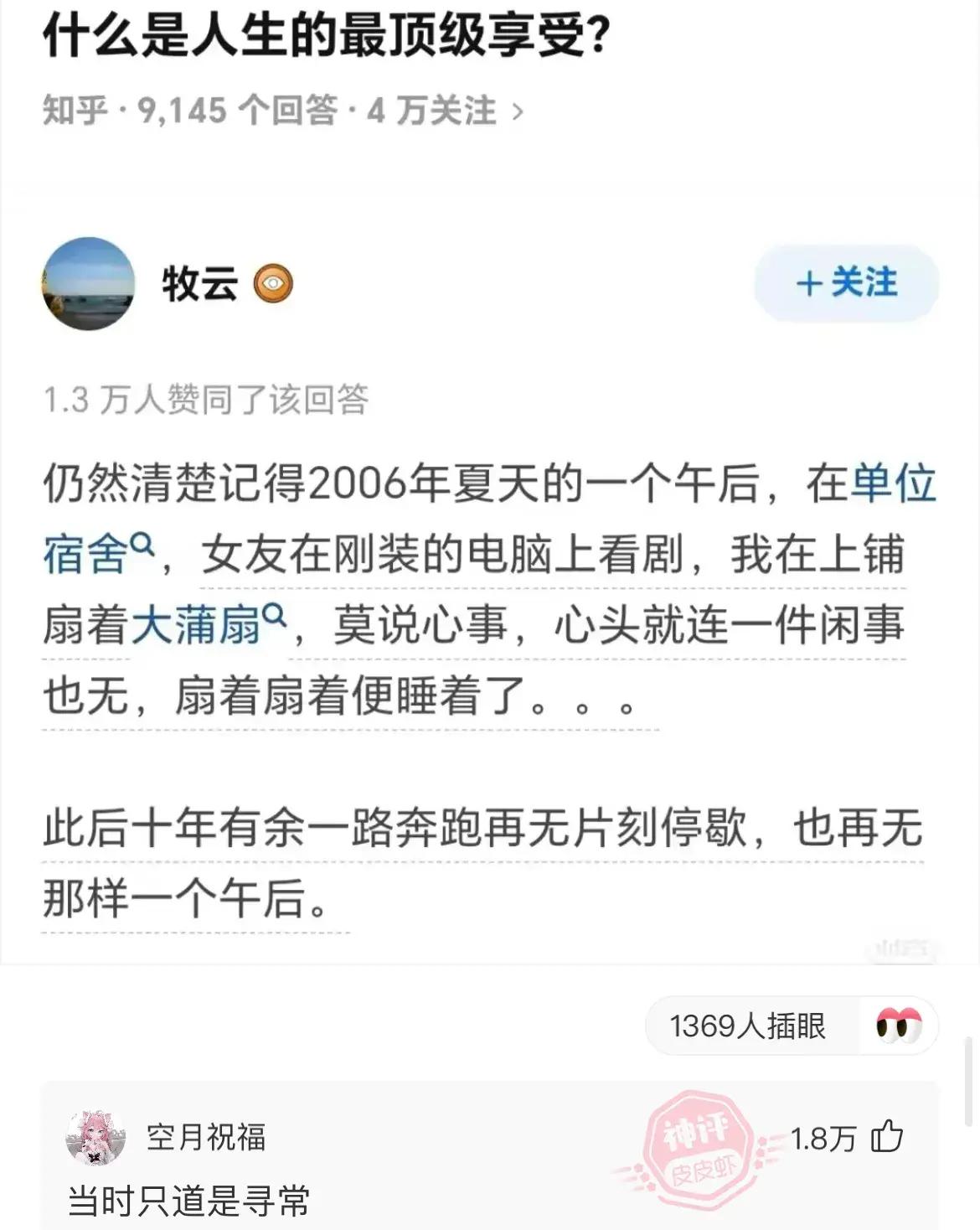Open the comment 当时只道是寻常
The image size is (980, 1230).
189,1201
